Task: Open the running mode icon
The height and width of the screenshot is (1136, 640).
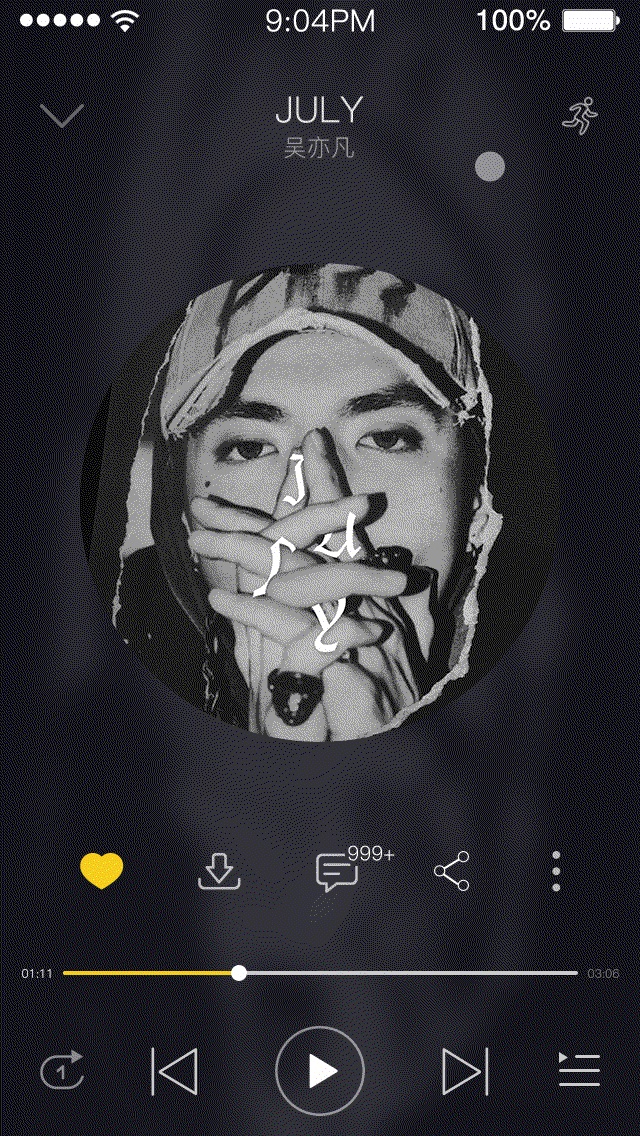Action: tap(579, 117)
